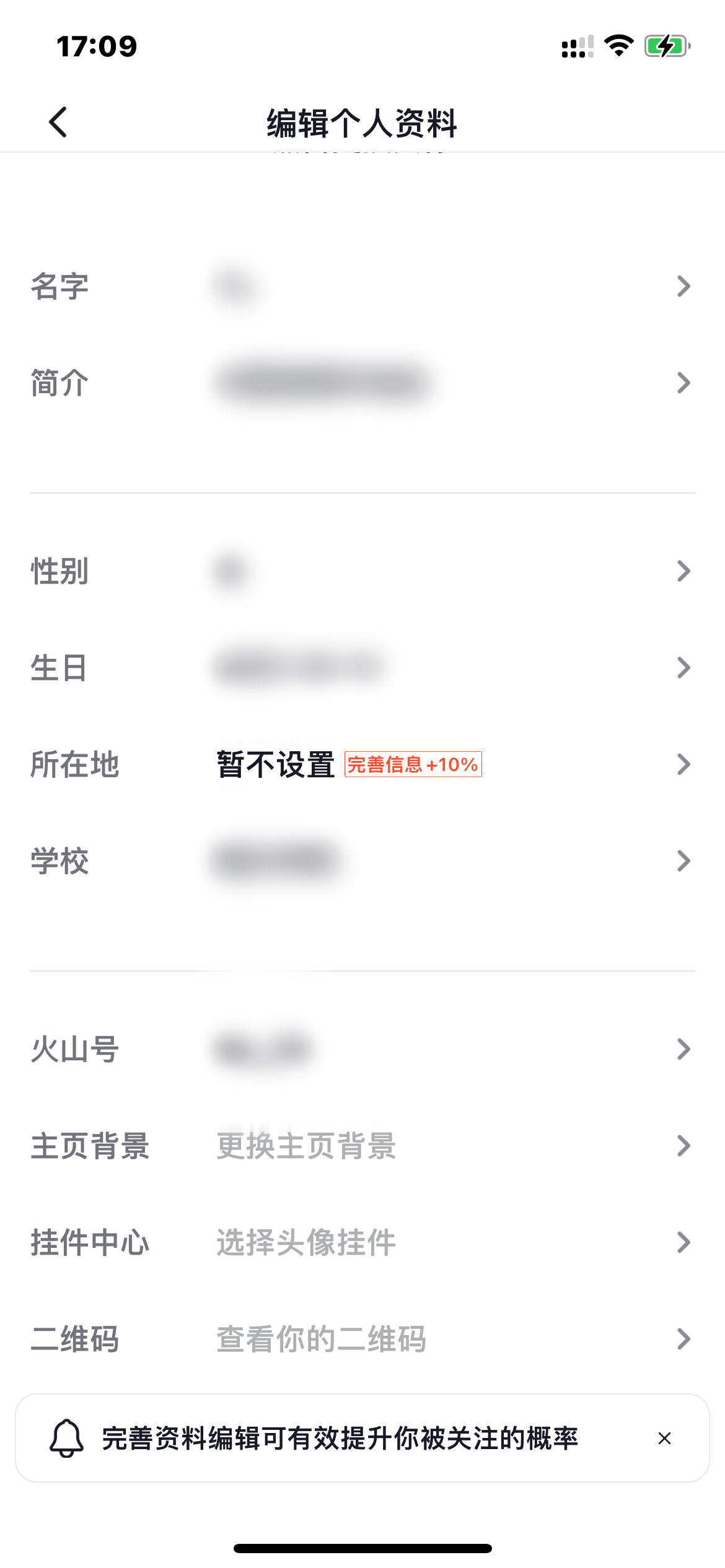Image resolution: width=725 pixels, height=1568 pixels.
Task: Click the Wi-Fi icon in the status bar
Action: pos(618,45)
